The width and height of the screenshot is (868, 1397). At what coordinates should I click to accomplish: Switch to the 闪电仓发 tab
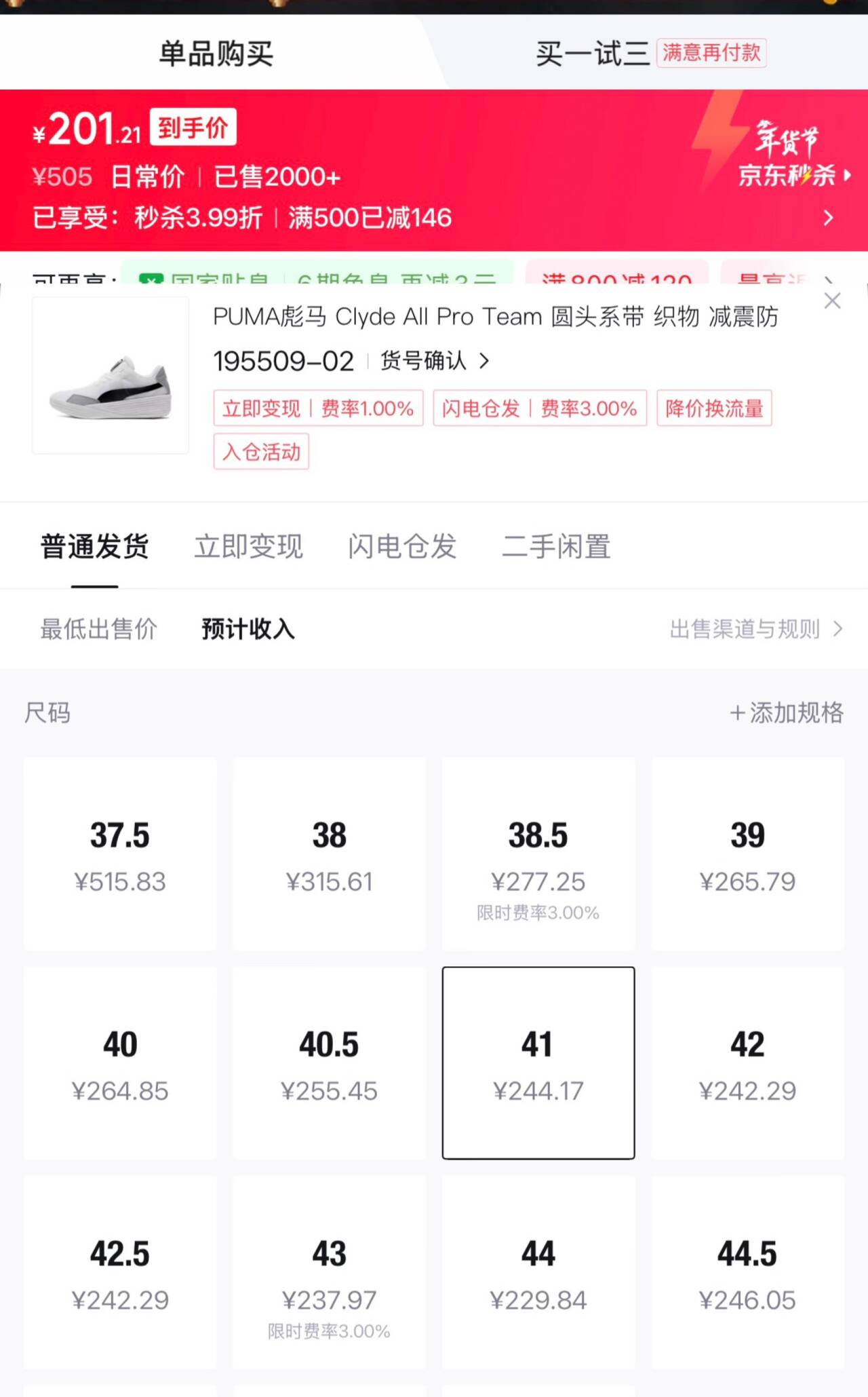[x=402, y=547]
